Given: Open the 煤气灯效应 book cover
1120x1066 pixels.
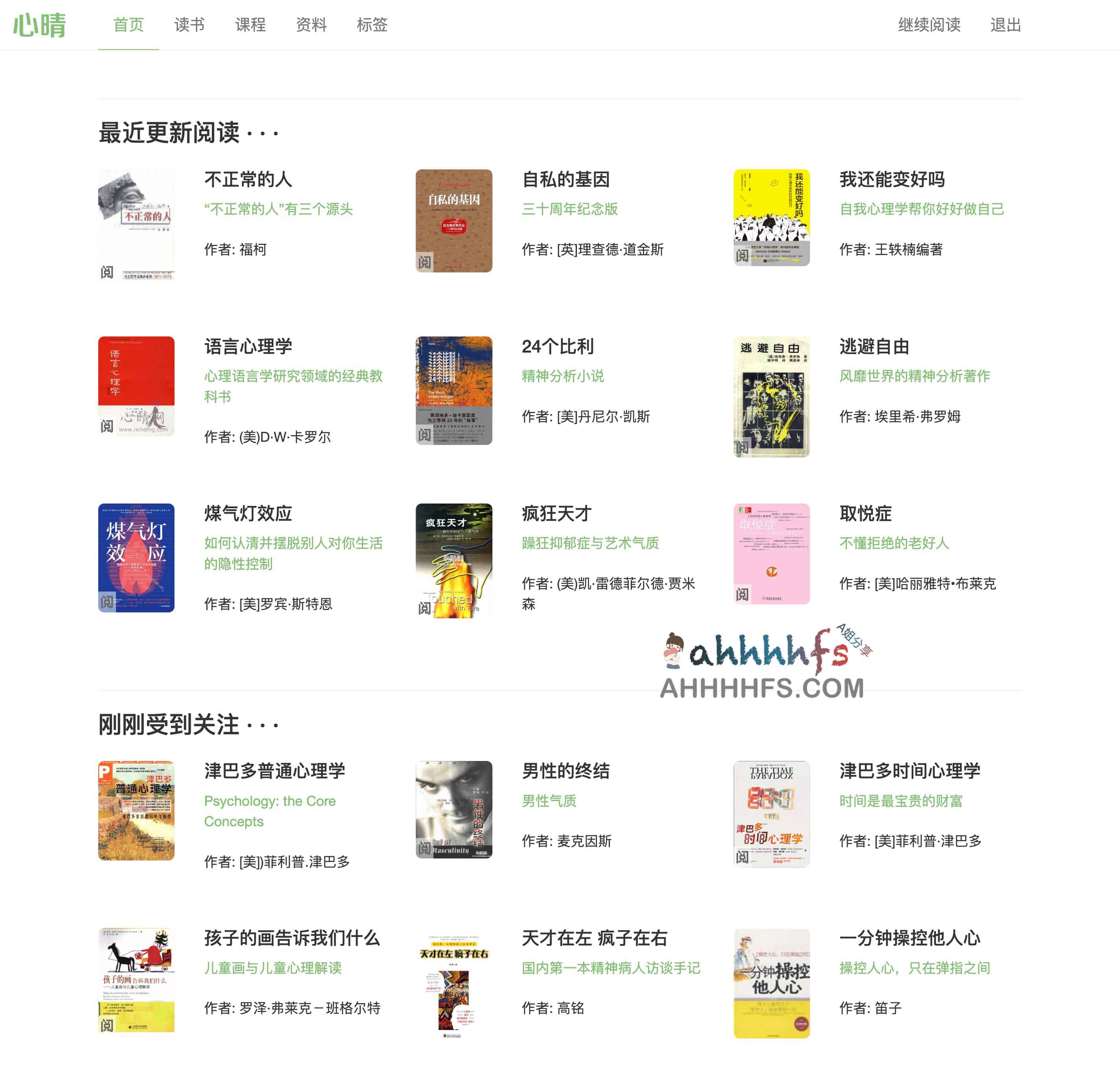Looking at the screenshot, I should (136, 557).
